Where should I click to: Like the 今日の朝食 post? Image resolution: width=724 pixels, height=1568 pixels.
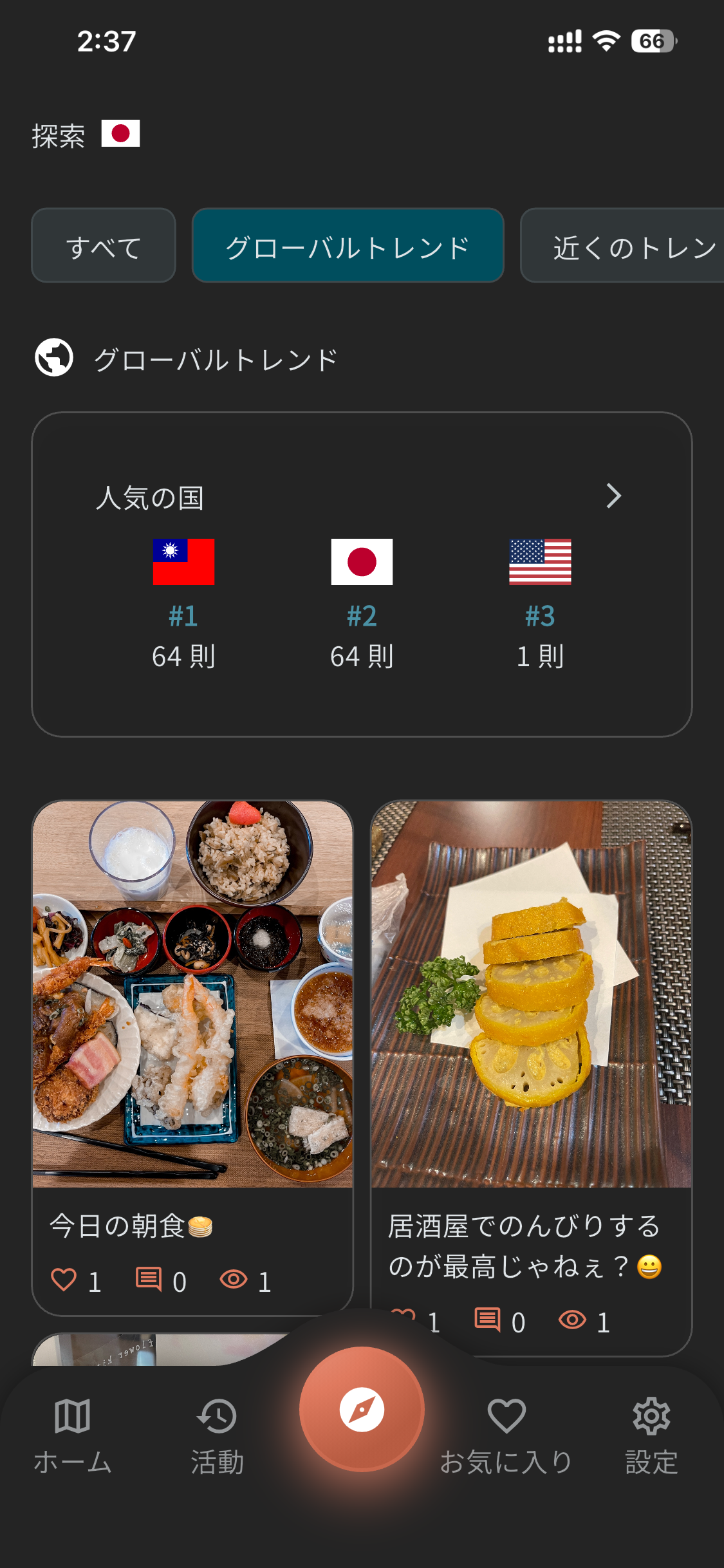tap(64, 1280)
